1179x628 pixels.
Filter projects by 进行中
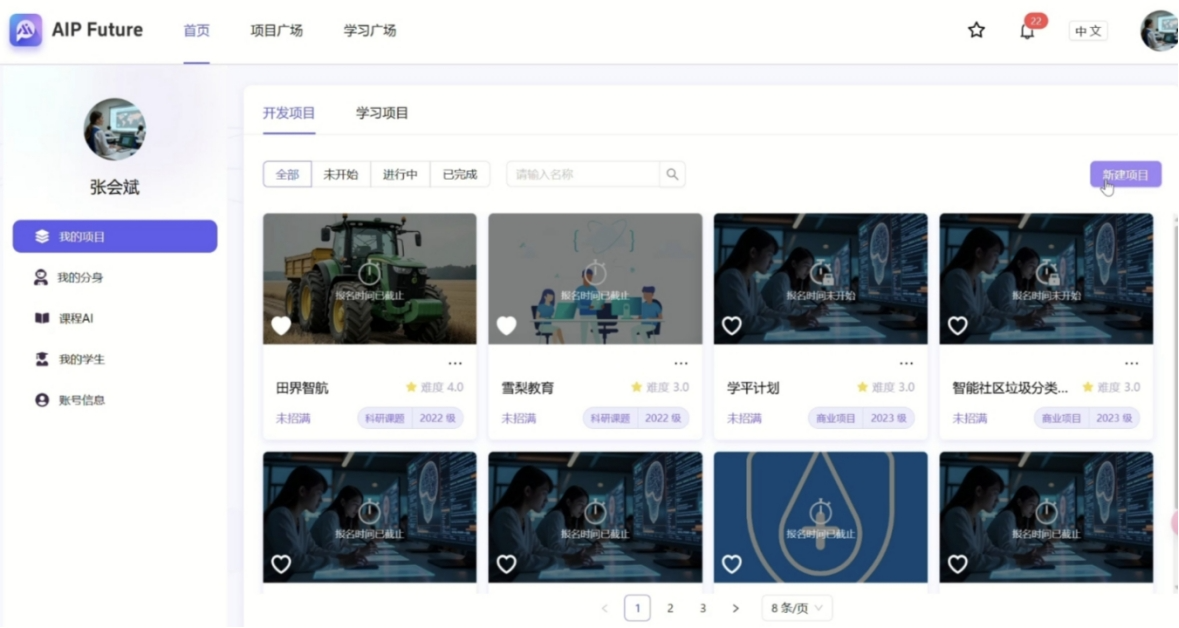400,174
